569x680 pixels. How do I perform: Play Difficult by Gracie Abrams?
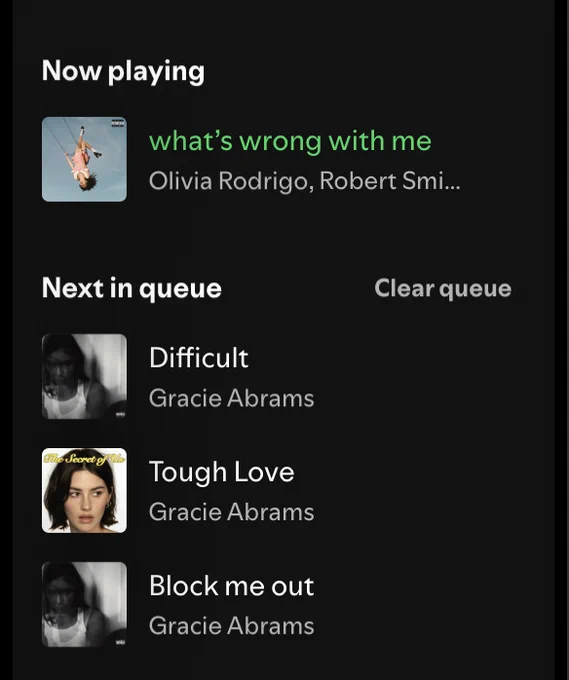coord(278,376)
